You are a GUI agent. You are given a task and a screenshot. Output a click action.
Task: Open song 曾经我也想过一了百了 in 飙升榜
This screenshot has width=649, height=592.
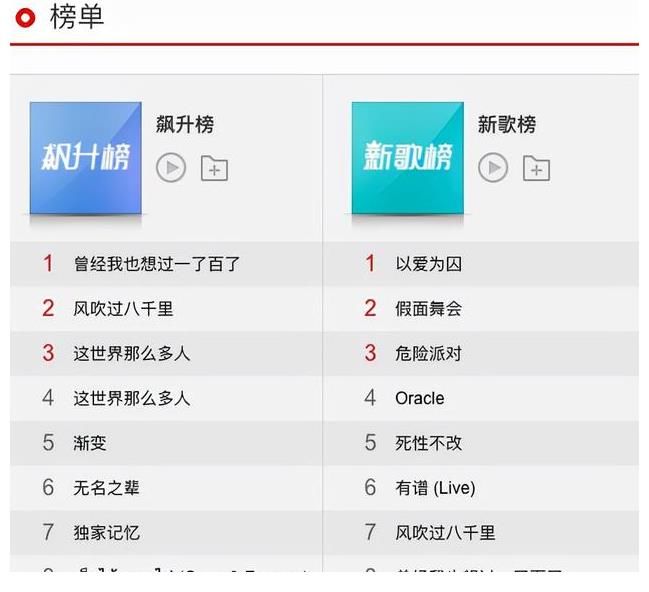coord(157,264)
